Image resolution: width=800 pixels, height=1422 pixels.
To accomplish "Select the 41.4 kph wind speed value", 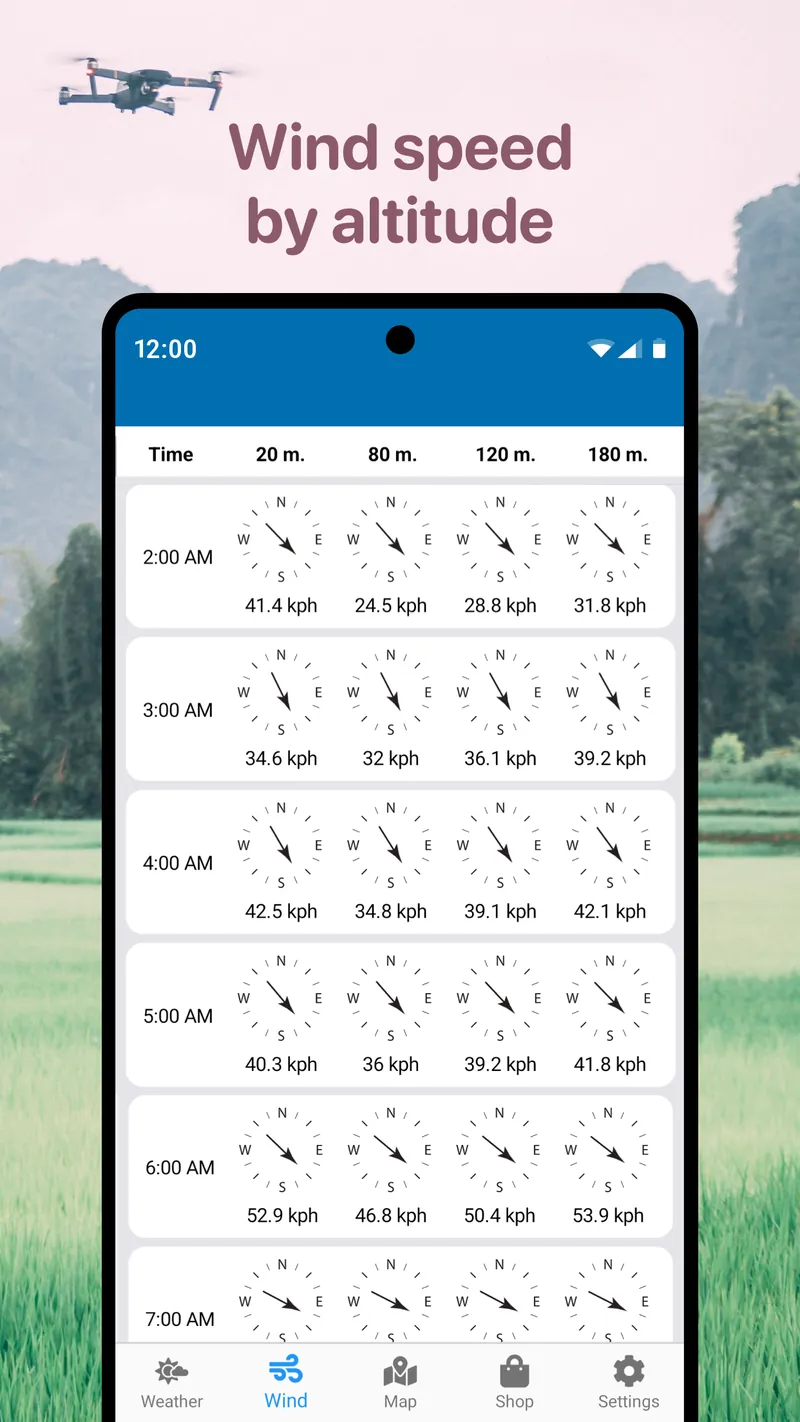I will tap(281, 605).
